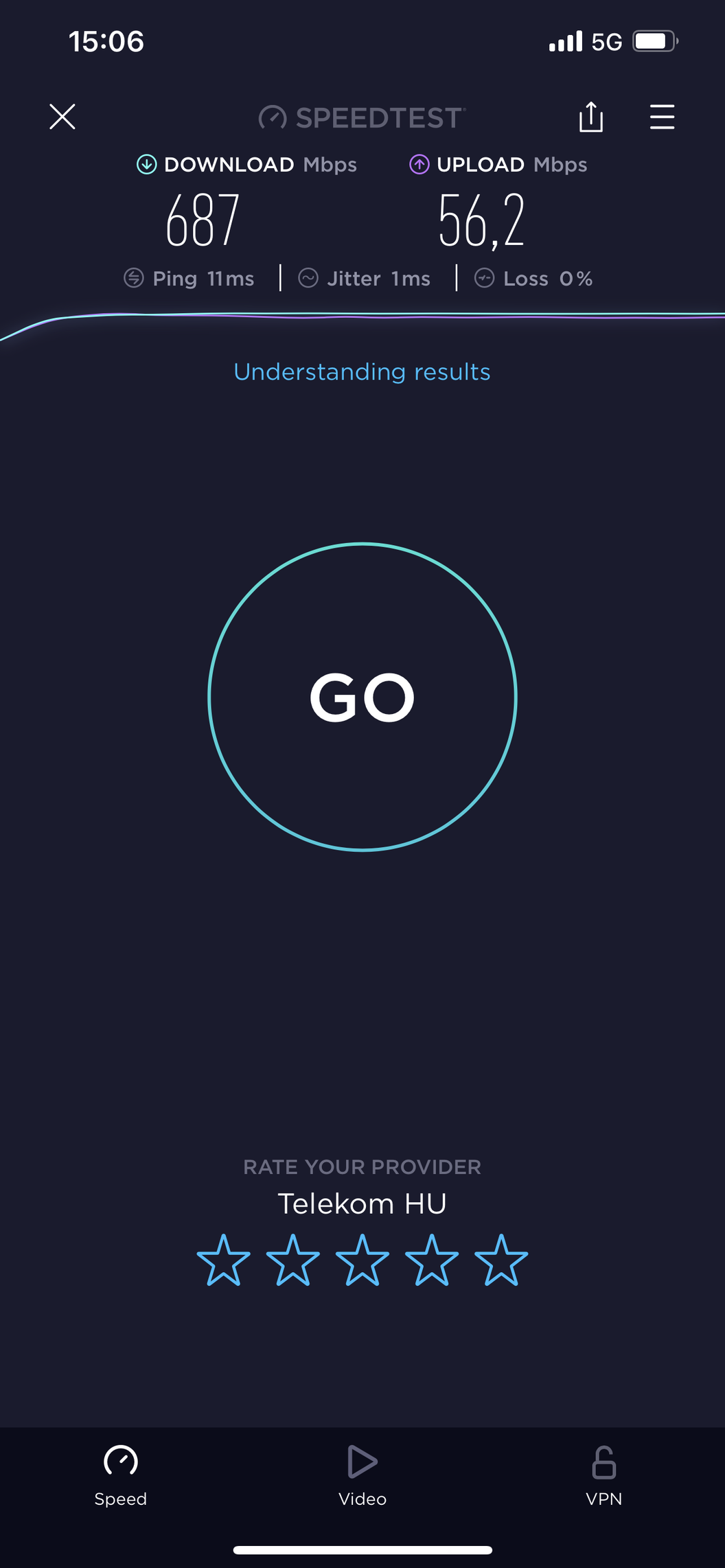Rate Telekom HU two stars

(x=293, y=1260)
